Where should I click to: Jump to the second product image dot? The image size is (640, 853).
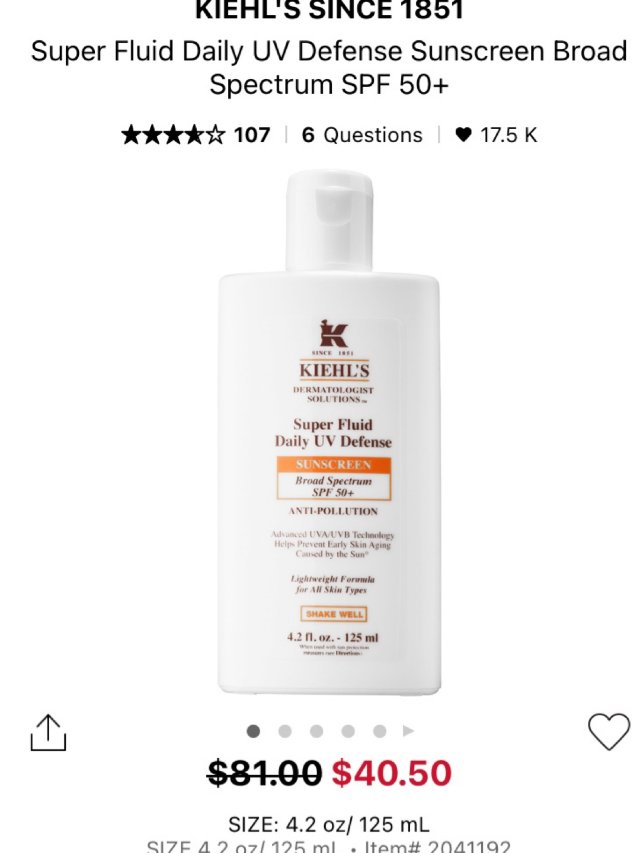(x=285, y=731)
